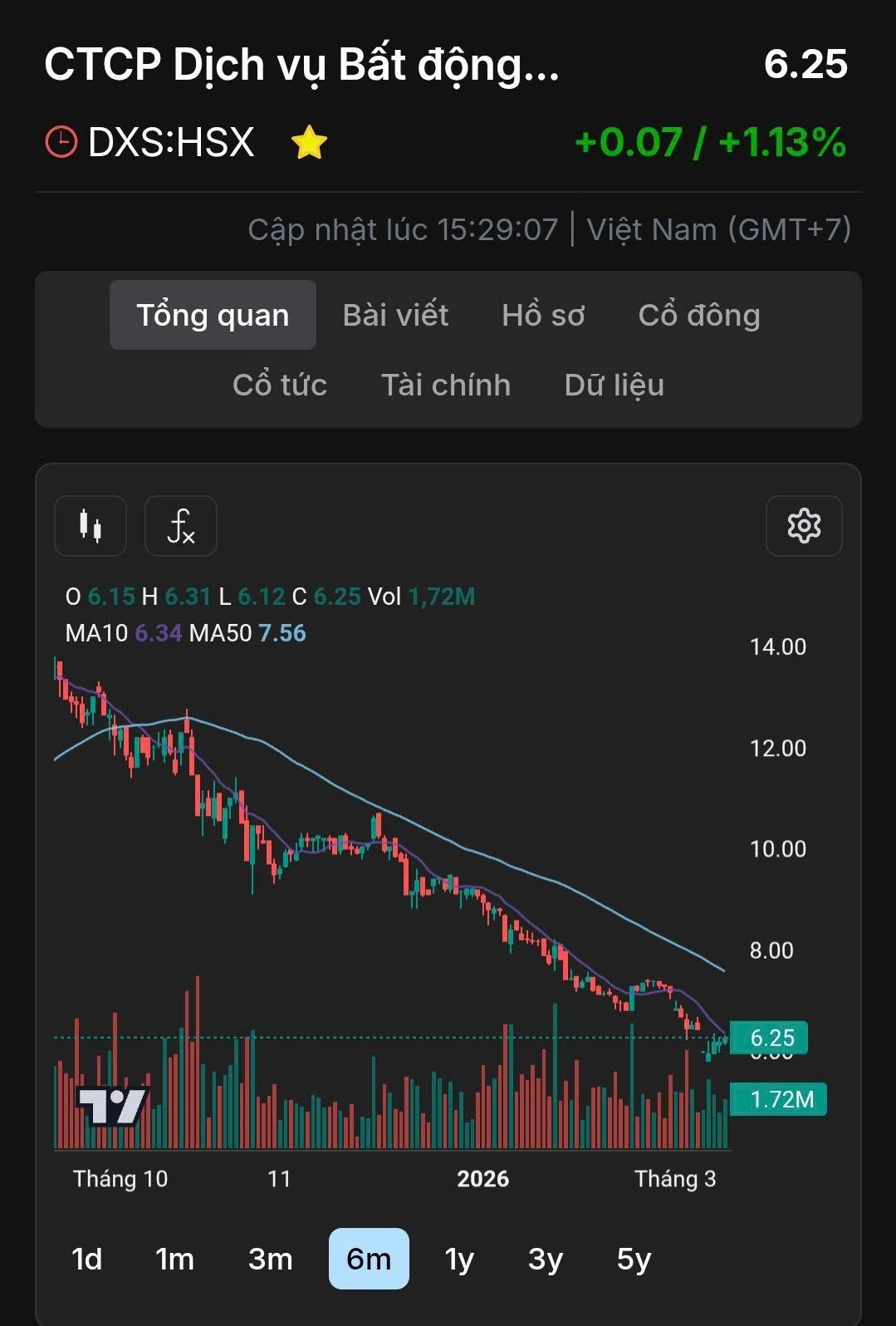Image resolution: width=896 pixels, height=1326 pixels.
Task: Toggle the favorite star for DXS
Action: click(x=309, y=142)
